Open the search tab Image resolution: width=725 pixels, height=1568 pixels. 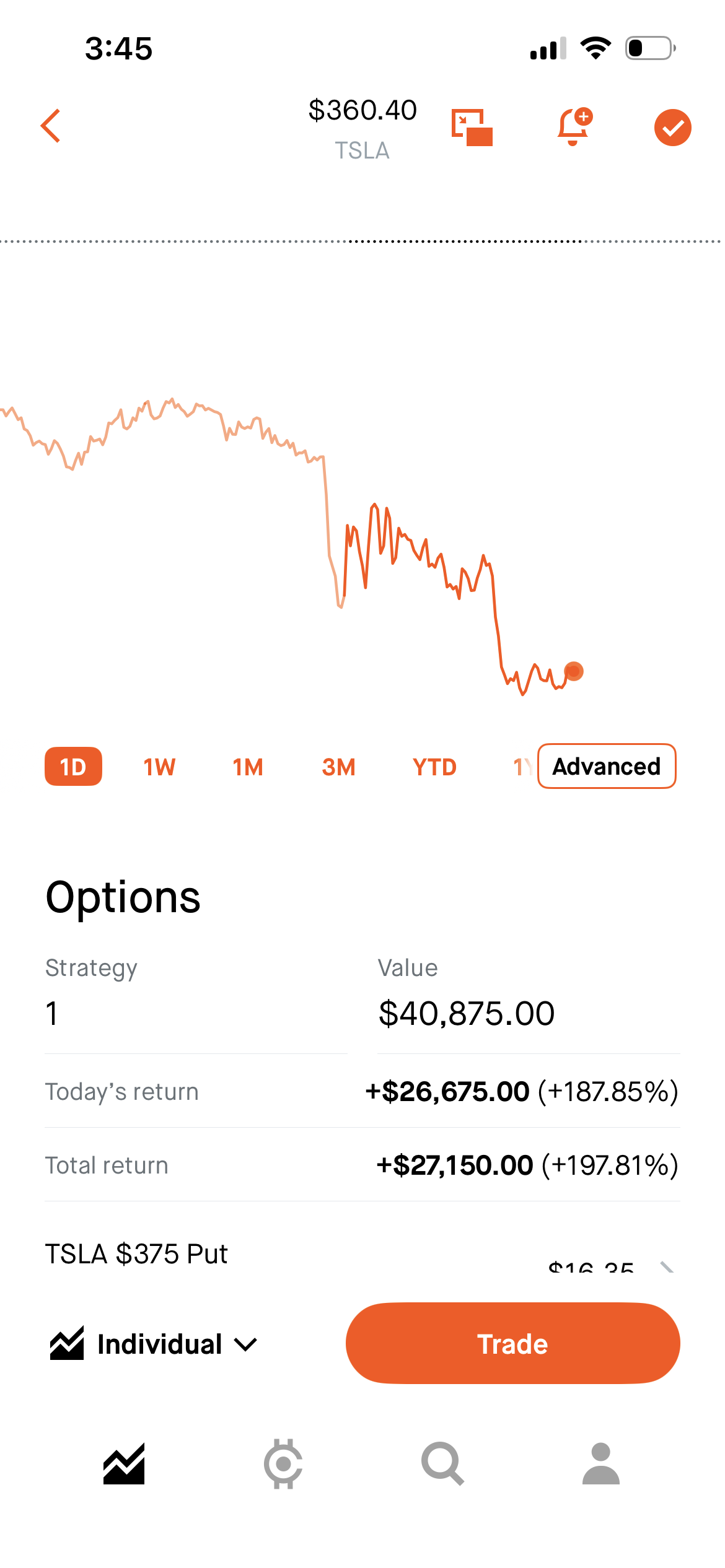(442, 1464)
